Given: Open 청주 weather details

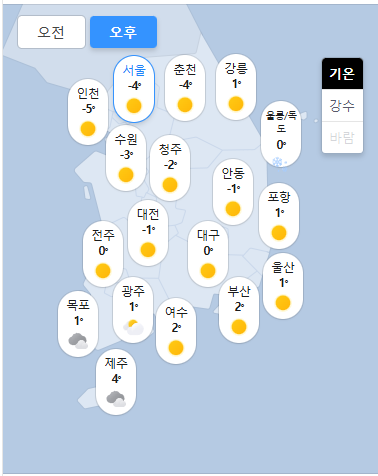Looking at the screenshot, I should coord(170,168).
